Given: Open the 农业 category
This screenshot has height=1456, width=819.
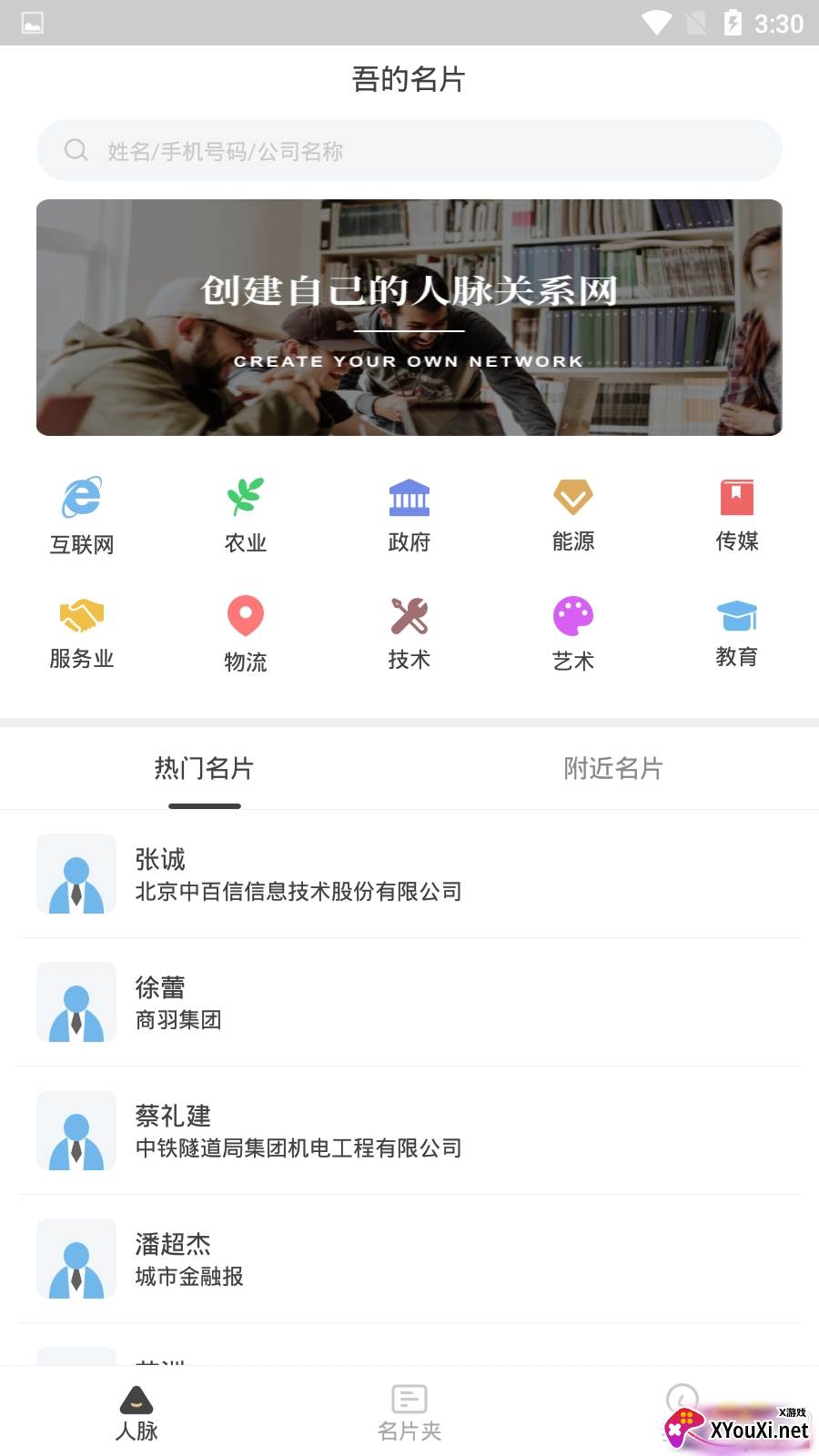Looking at the screenshot, I should (x=246, y=515).
